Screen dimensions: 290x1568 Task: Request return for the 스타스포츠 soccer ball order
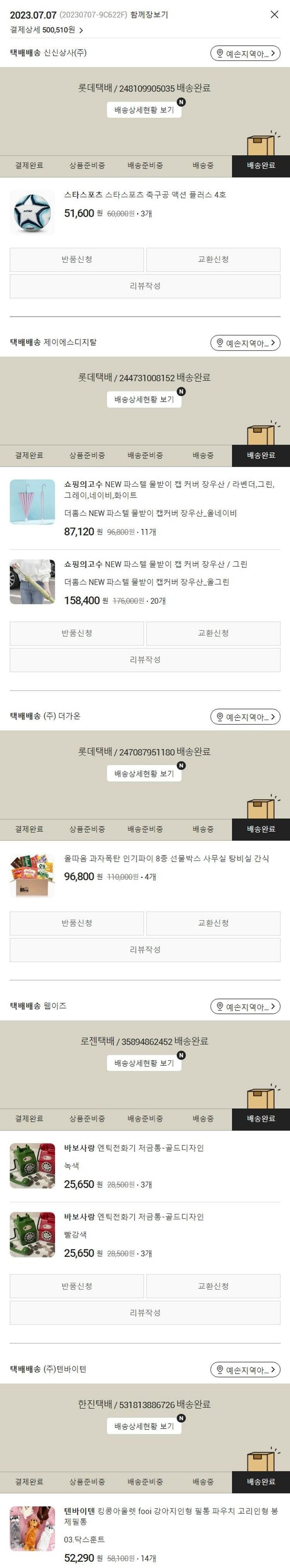[77, 259]
